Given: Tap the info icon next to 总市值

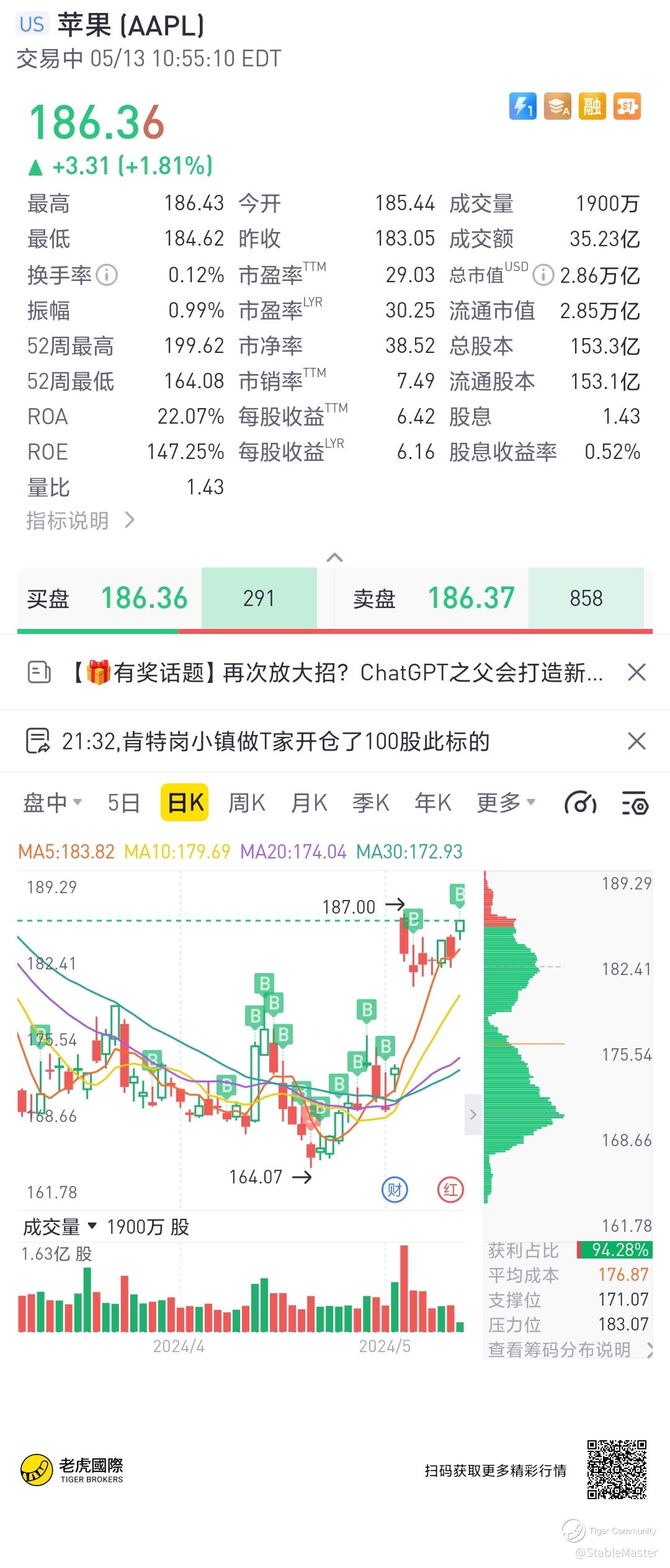Looking at the screenshot, I should [543, 275].
